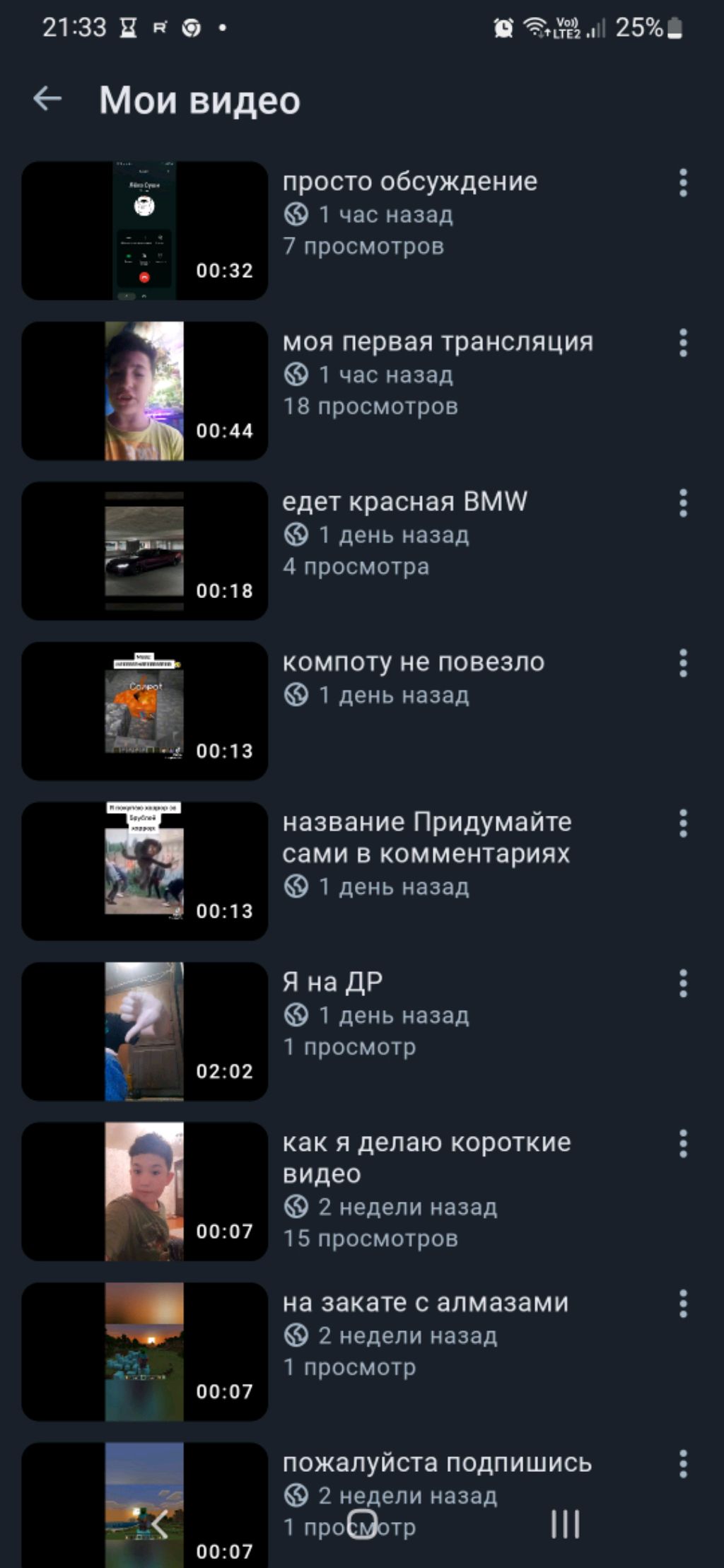Open the overflow menu for "на закате с алмазами"
The height and width of the screenshot is (1568, 724).
682,1304
